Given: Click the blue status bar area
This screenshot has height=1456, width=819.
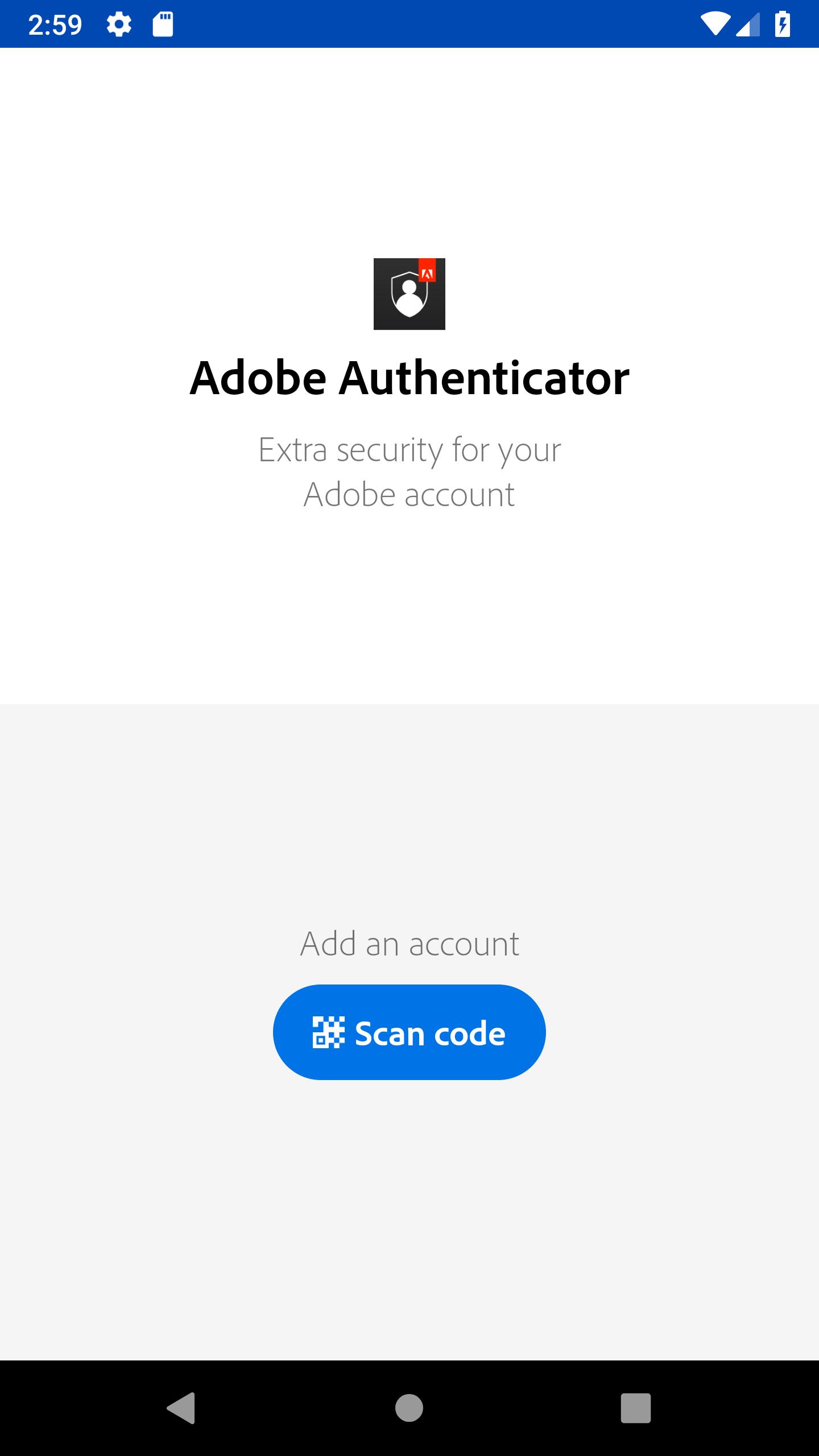Looking at the screenshot, I should [x=398, y=24].
